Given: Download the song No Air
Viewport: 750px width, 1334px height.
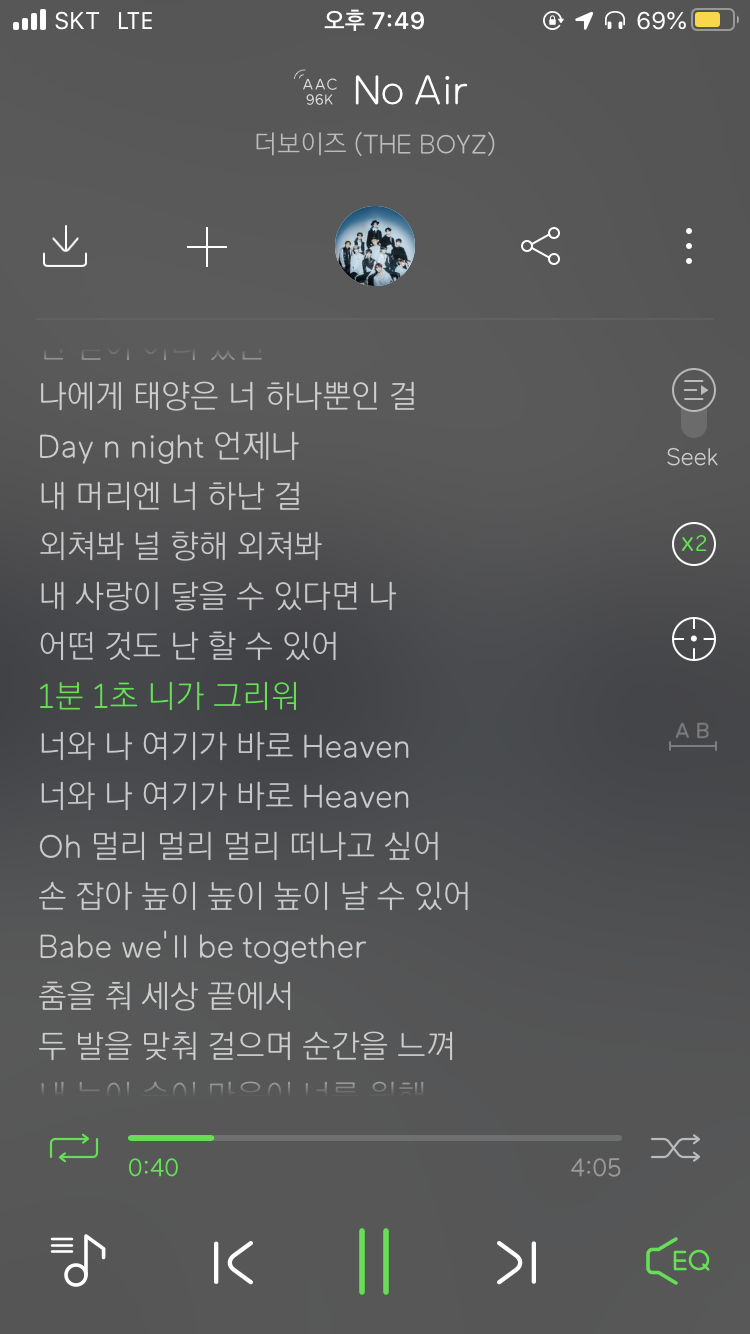Looking at the screenshot, I should (65, 246).
